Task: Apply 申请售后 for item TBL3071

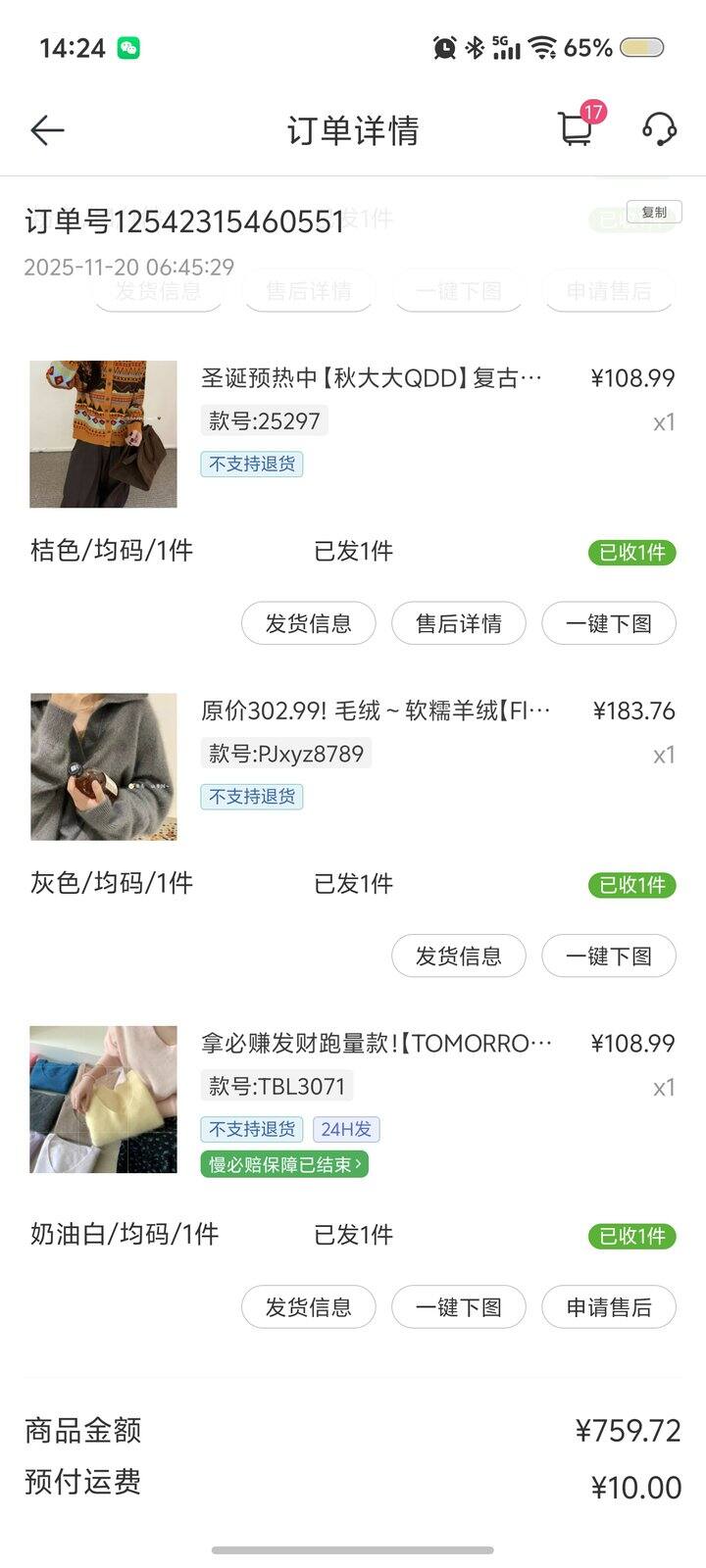Action: click(608, 1306)
